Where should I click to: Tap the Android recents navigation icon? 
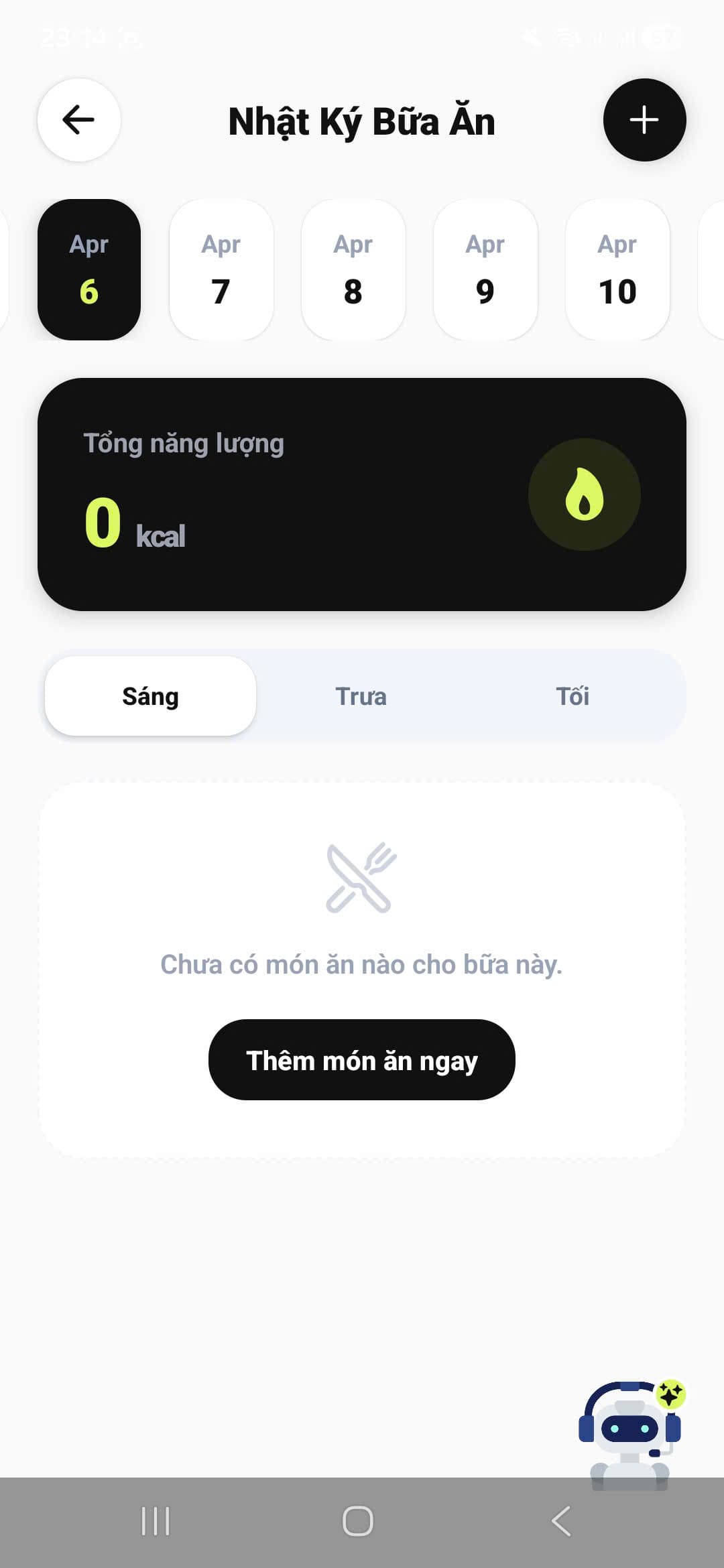coord(156,1521)
